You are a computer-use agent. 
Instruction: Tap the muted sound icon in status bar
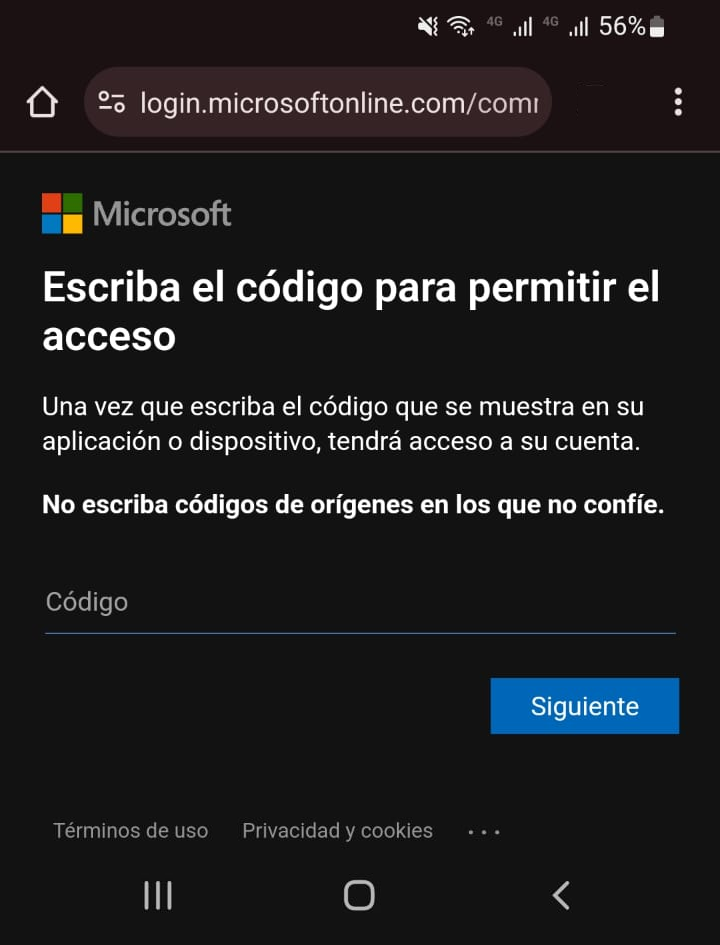pos(426,26)
